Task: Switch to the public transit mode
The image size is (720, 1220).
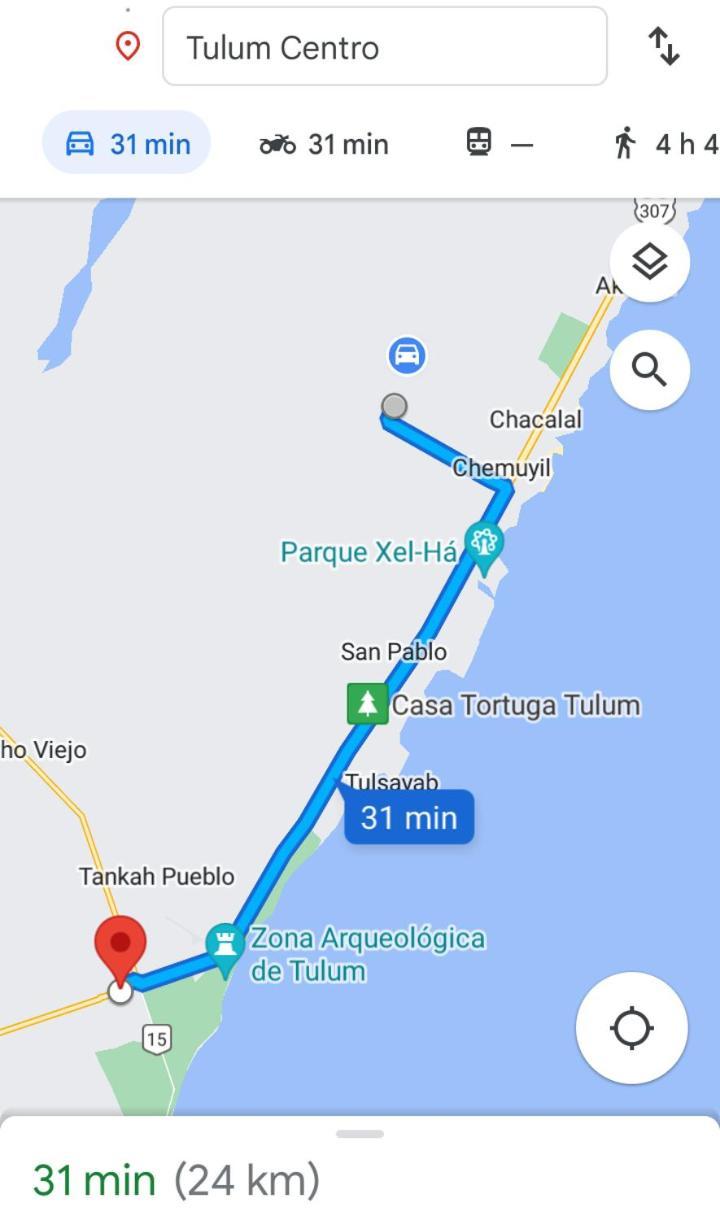Action: (499, 144)
